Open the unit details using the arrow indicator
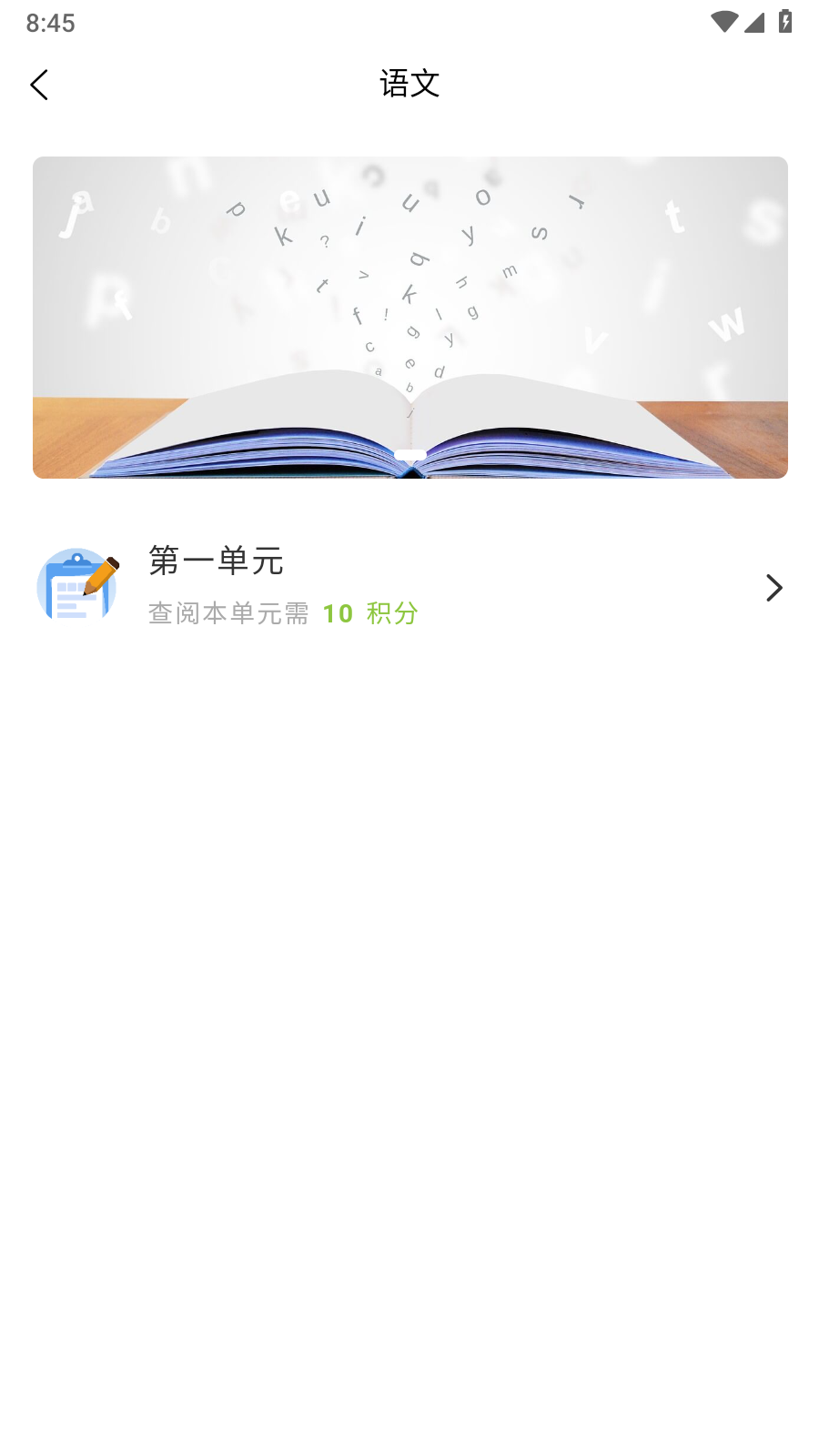The image size is (819, 1456). 774,587
